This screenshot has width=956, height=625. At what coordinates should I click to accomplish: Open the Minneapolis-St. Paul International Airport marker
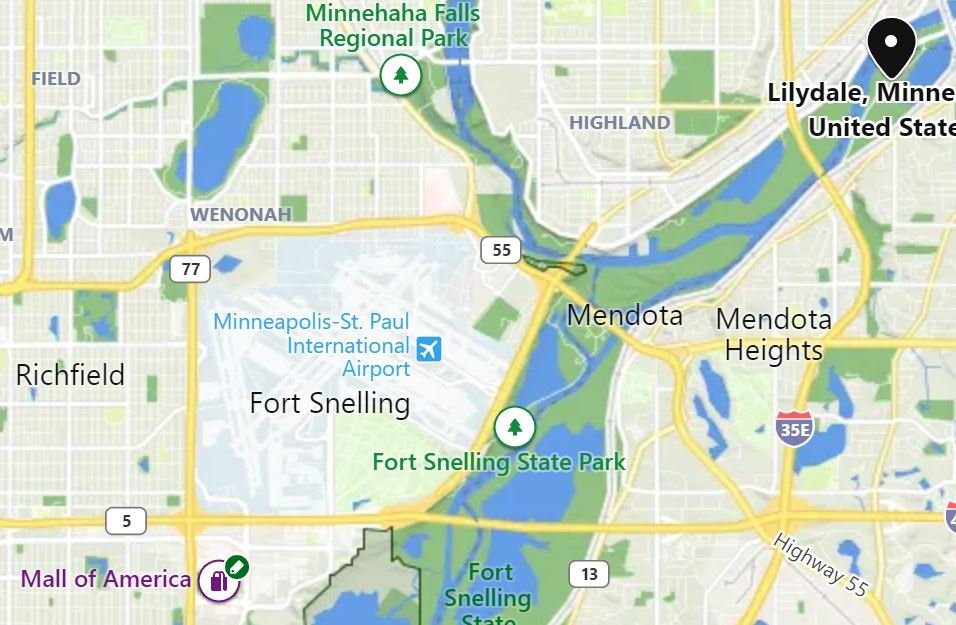[429, 349]
